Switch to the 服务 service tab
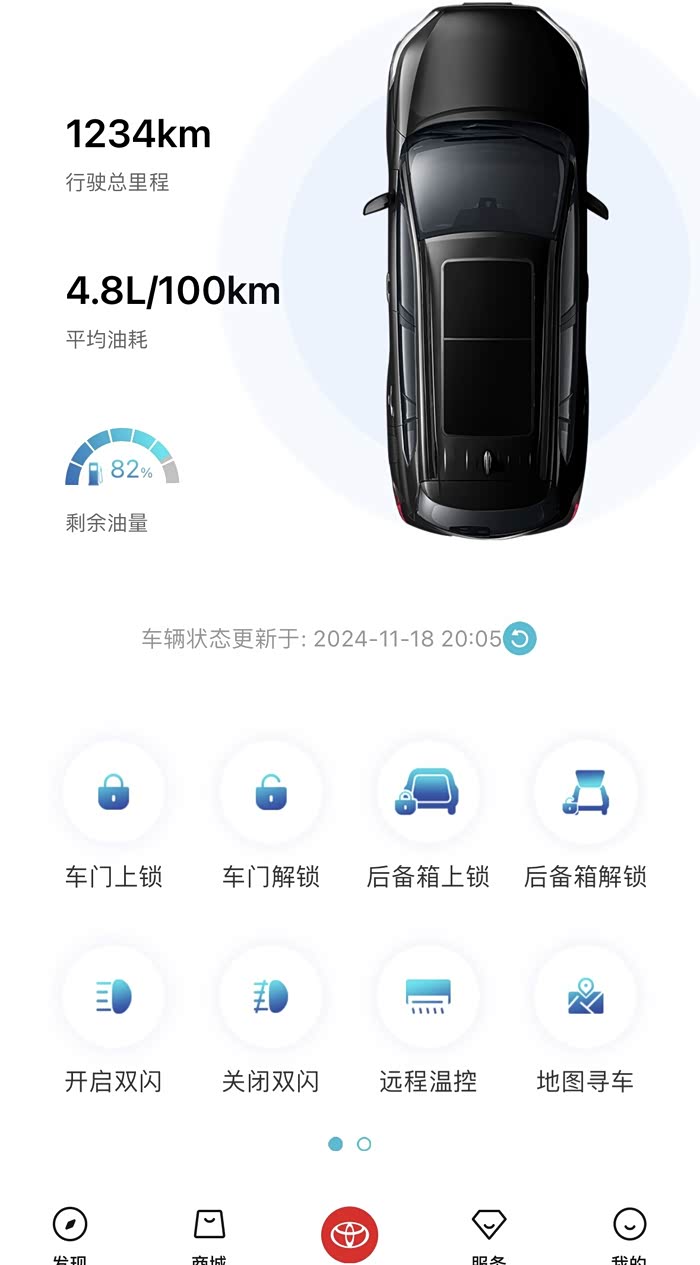Screen dimensions: 700x1265 (489, 1230)
